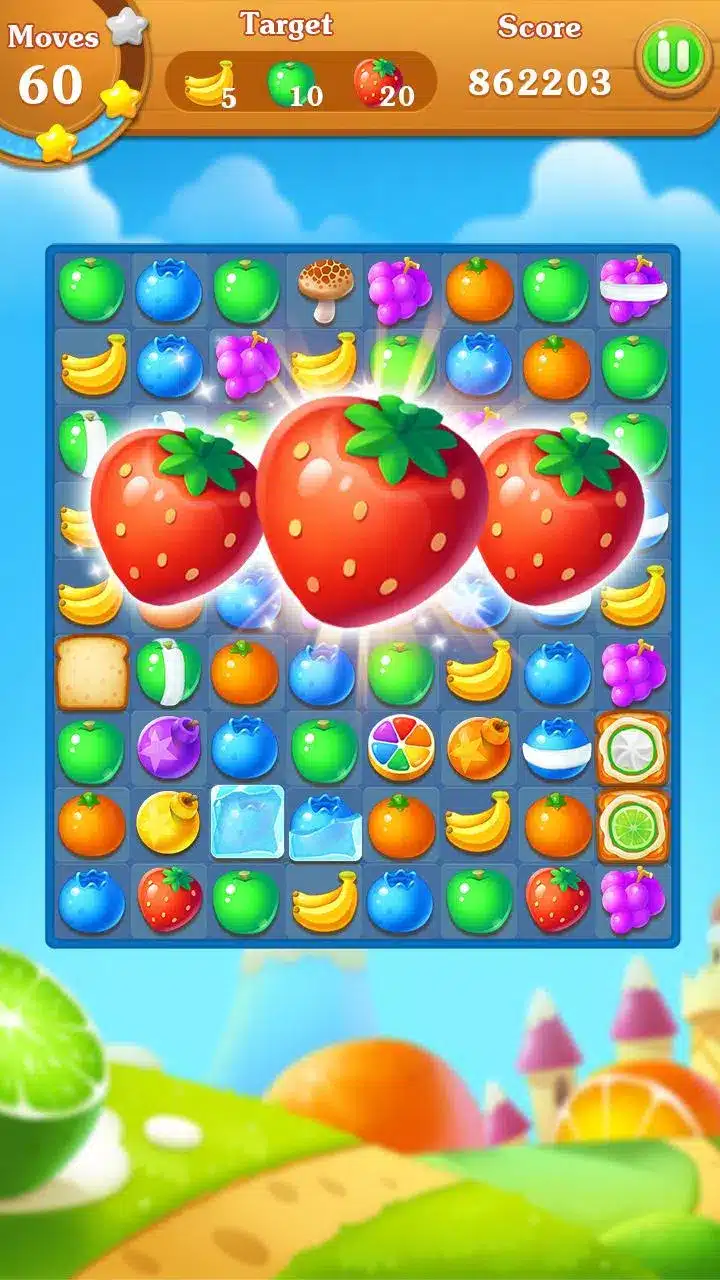Tap the striped grapes tile
720x1280 pixels.
click(632, 289)
